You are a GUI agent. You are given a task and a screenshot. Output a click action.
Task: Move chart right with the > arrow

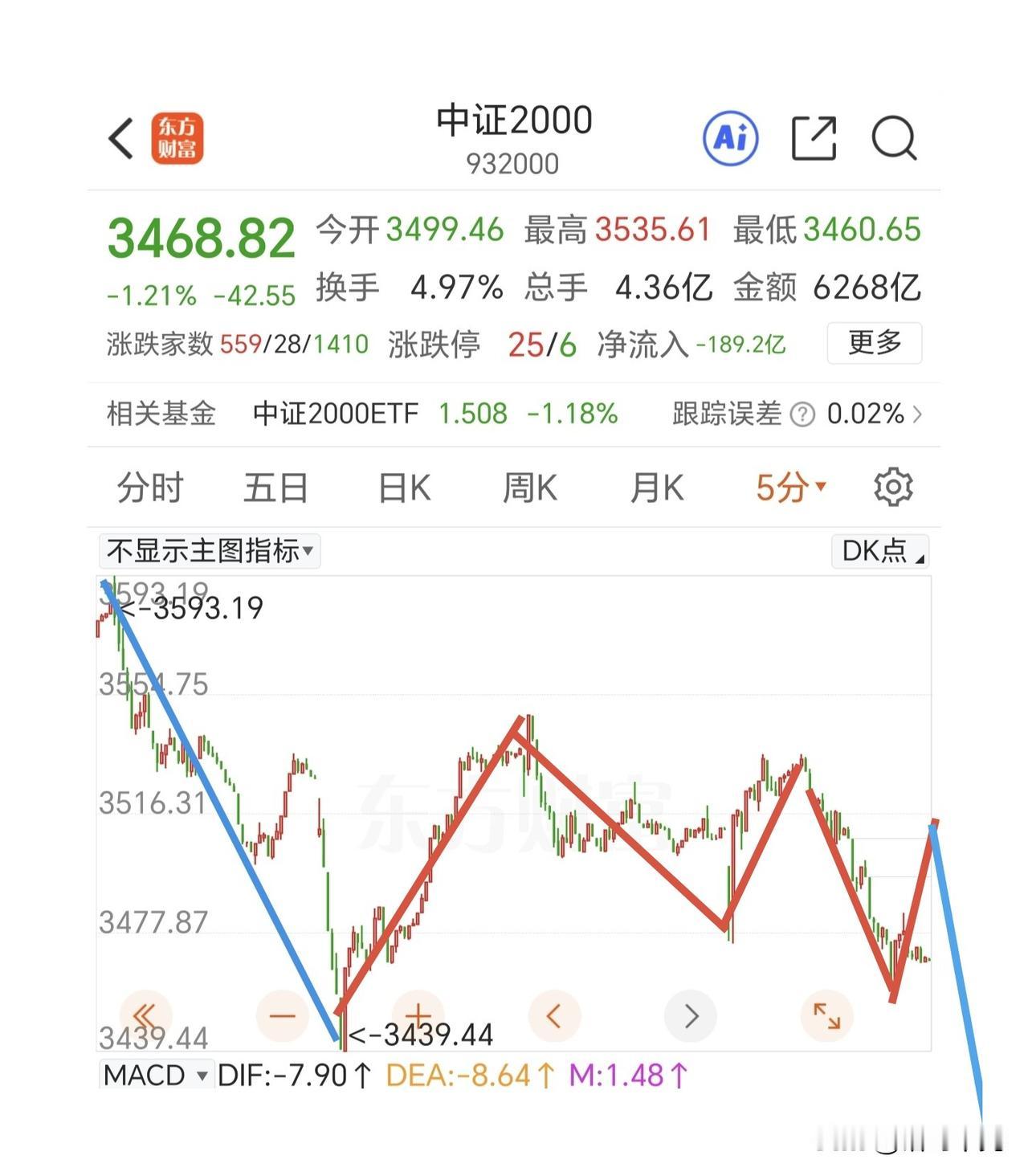click(x=691, y=1016)
